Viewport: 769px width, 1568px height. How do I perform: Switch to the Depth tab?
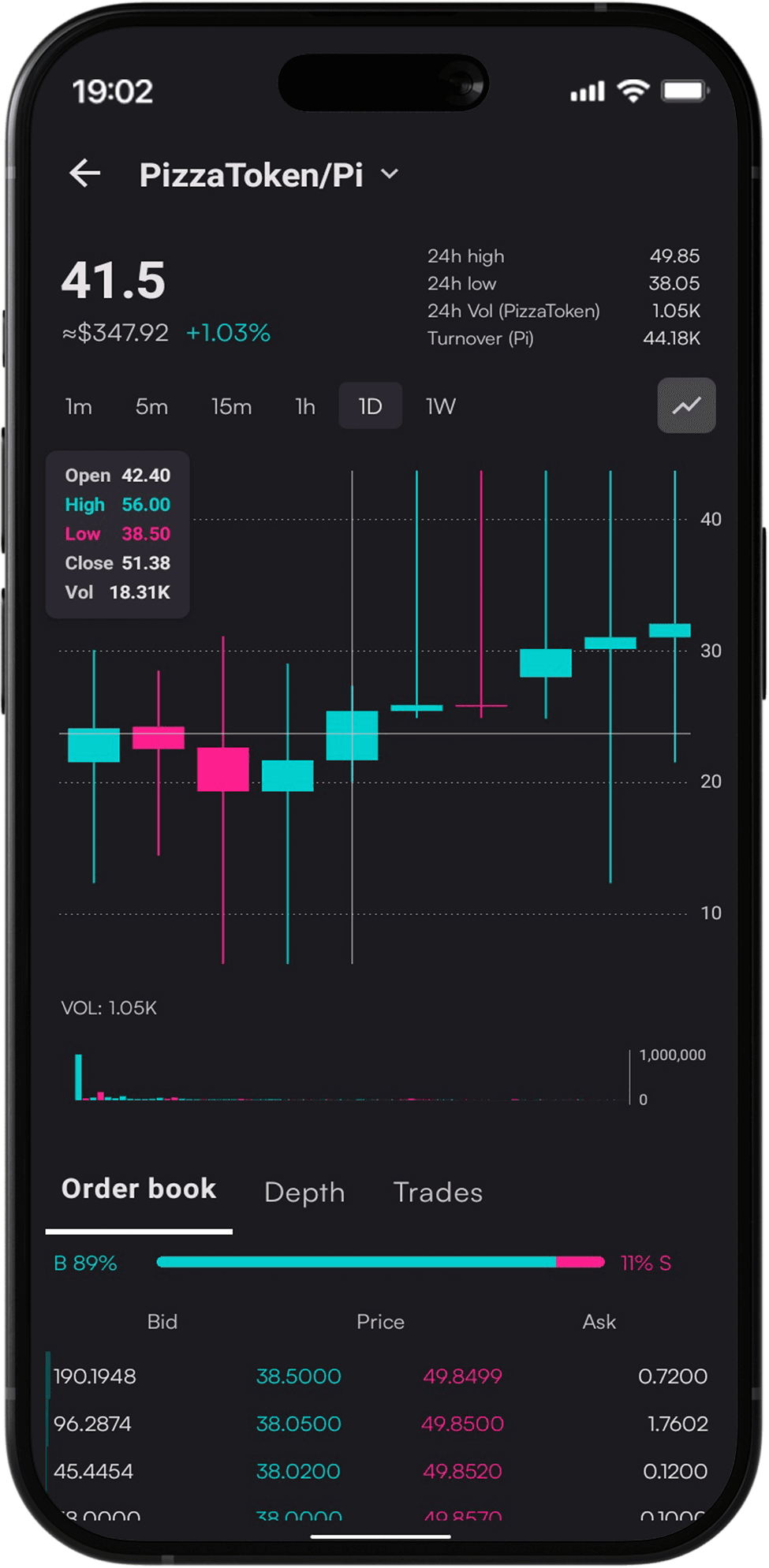304,1193
